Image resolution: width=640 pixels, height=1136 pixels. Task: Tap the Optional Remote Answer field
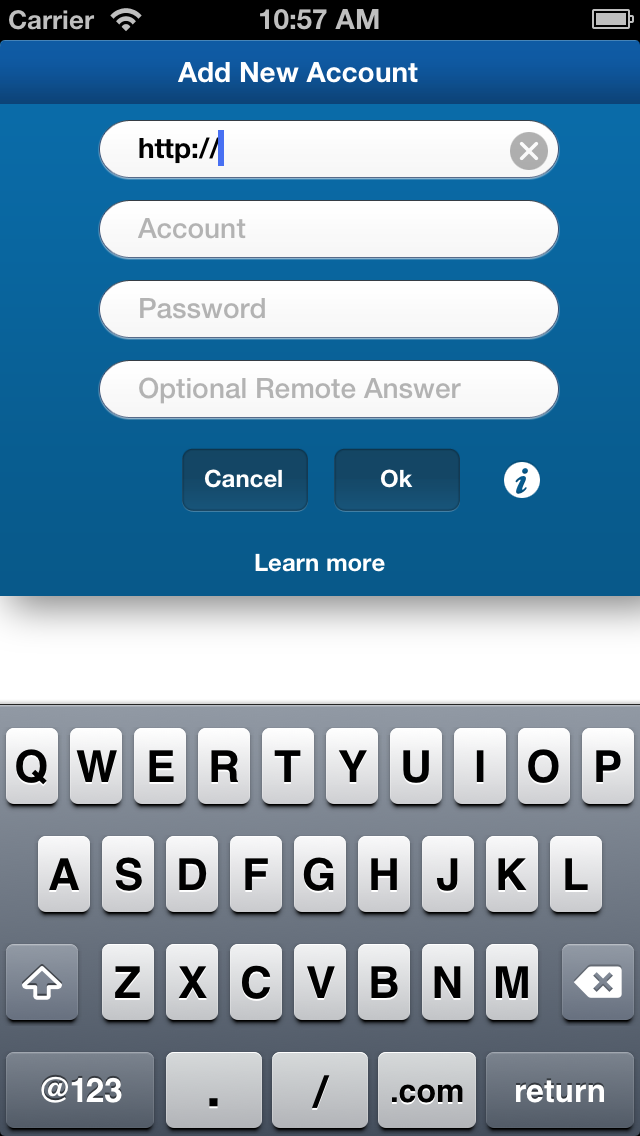[x=328, y=389]
